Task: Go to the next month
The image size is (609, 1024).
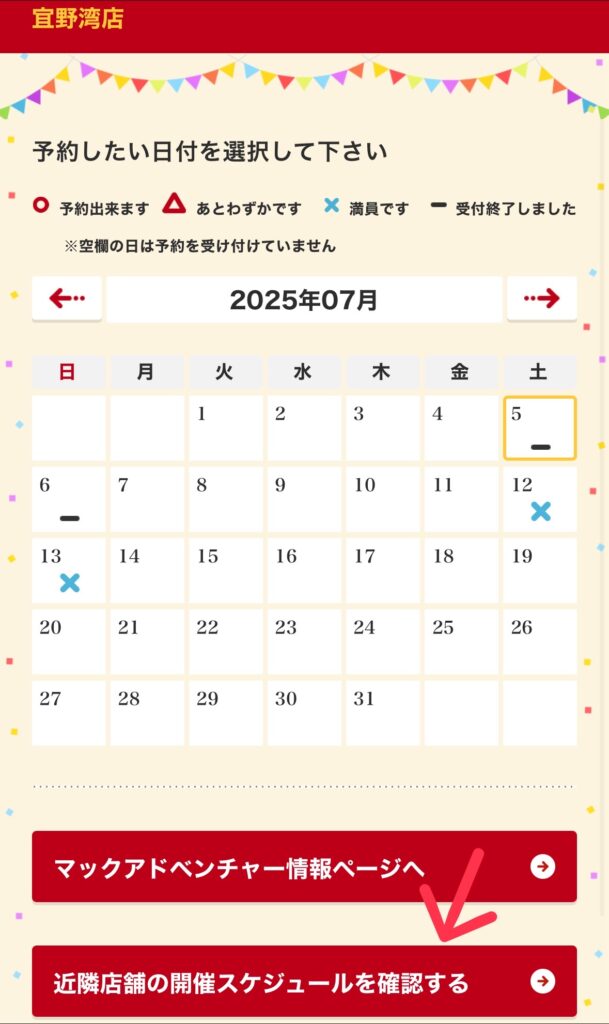Action: tap(541, 299)
